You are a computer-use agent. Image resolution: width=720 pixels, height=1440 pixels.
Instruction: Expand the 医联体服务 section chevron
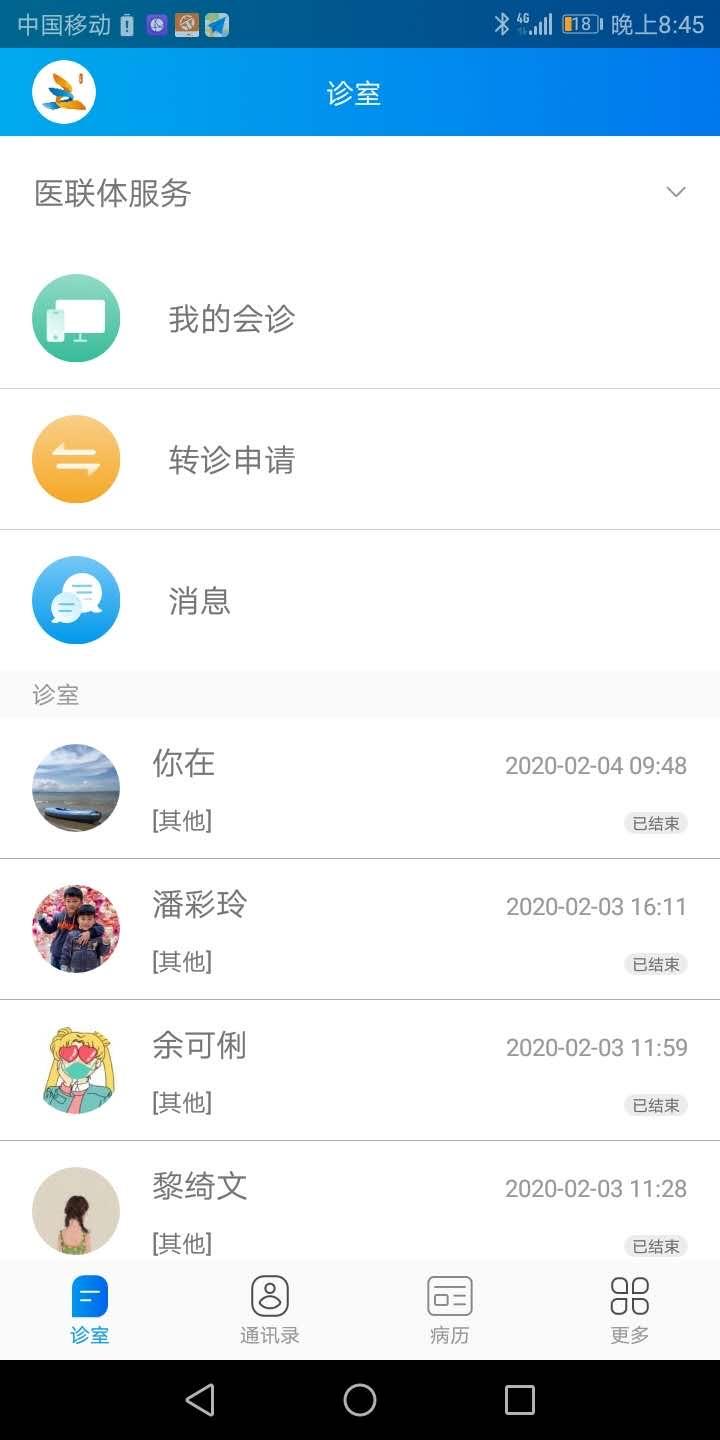pyautogui.click(x=676, y=192)
